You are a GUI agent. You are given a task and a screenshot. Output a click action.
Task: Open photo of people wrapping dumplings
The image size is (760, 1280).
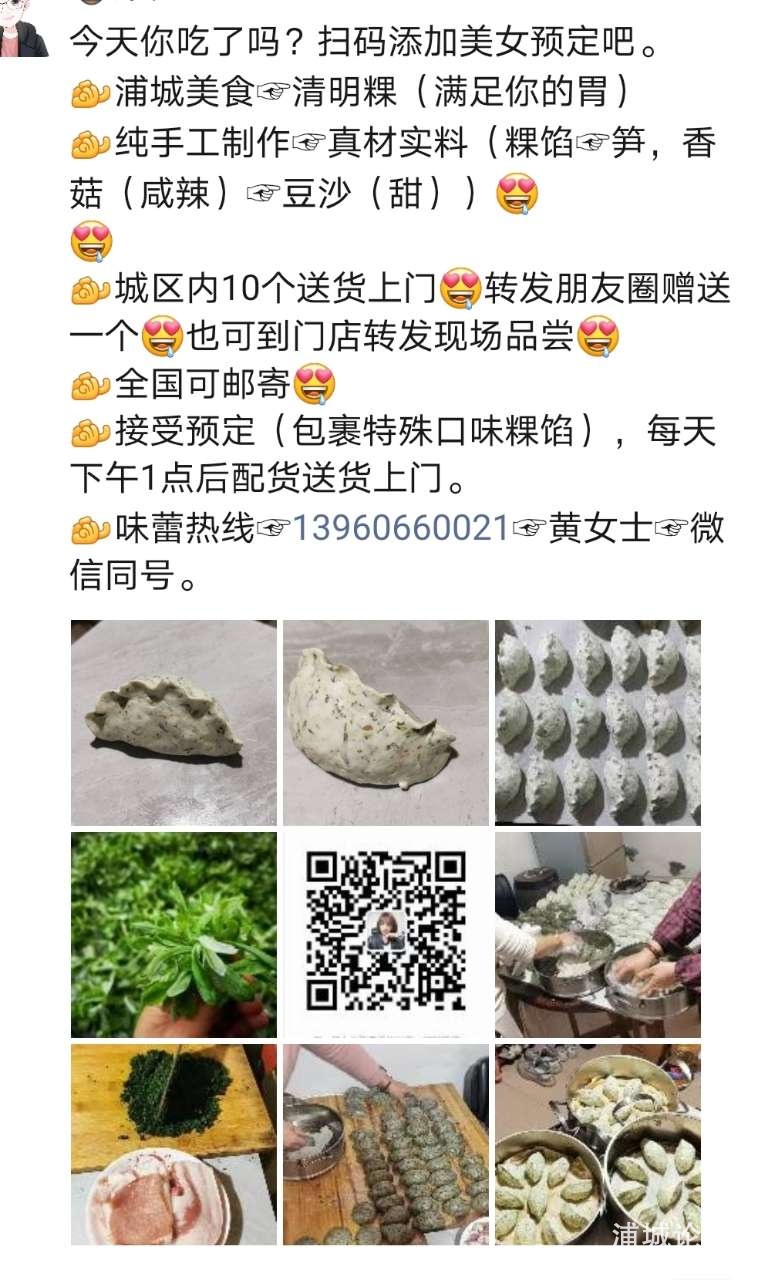(597, 934)
